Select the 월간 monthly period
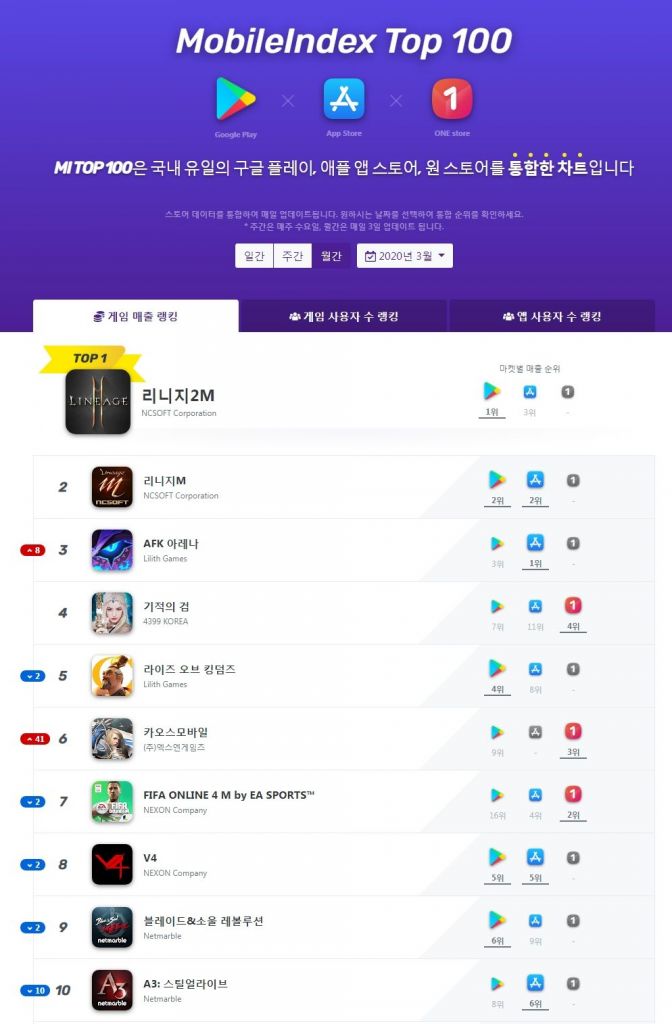Screen dimensions: 672x1024 click(x=330, y=256)
